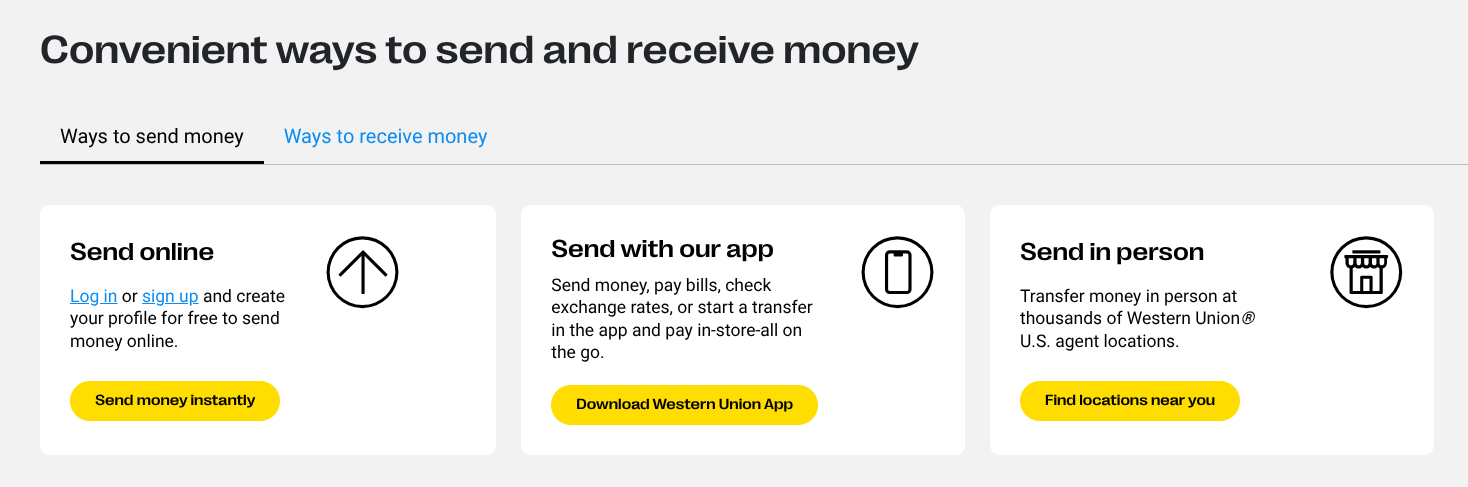Download Western Union App
Viewport: 1468px width, 487px height.
click(x=684, y=405)
